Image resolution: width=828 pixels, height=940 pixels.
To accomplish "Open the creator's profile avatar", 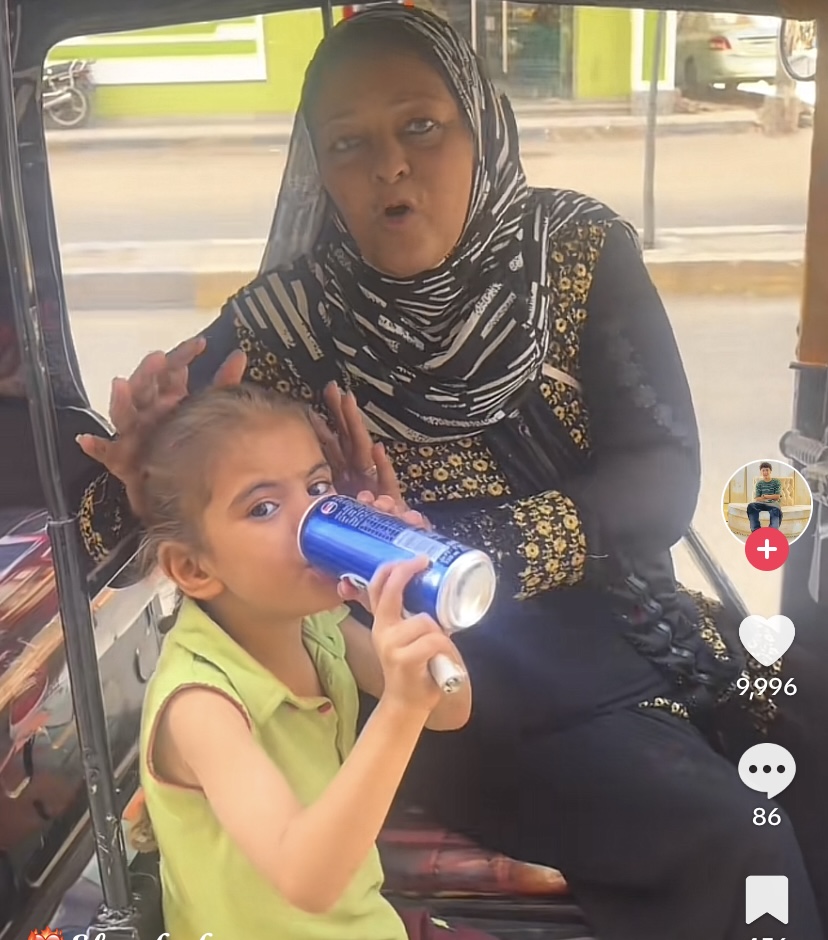I will coord(766,501).
